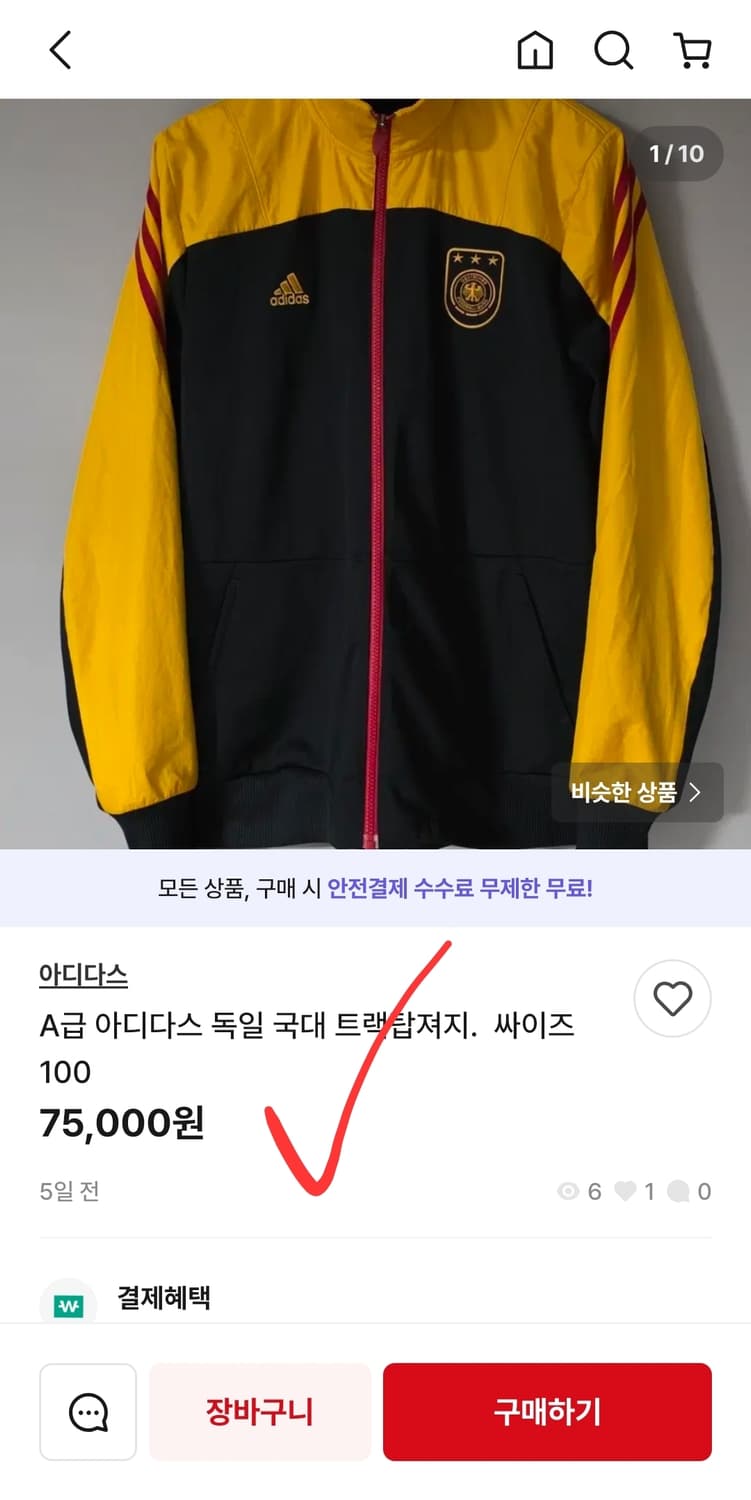751x1500 pixels.
Task: Tap the product photo of the jacket
Action: tap(375, 470)
